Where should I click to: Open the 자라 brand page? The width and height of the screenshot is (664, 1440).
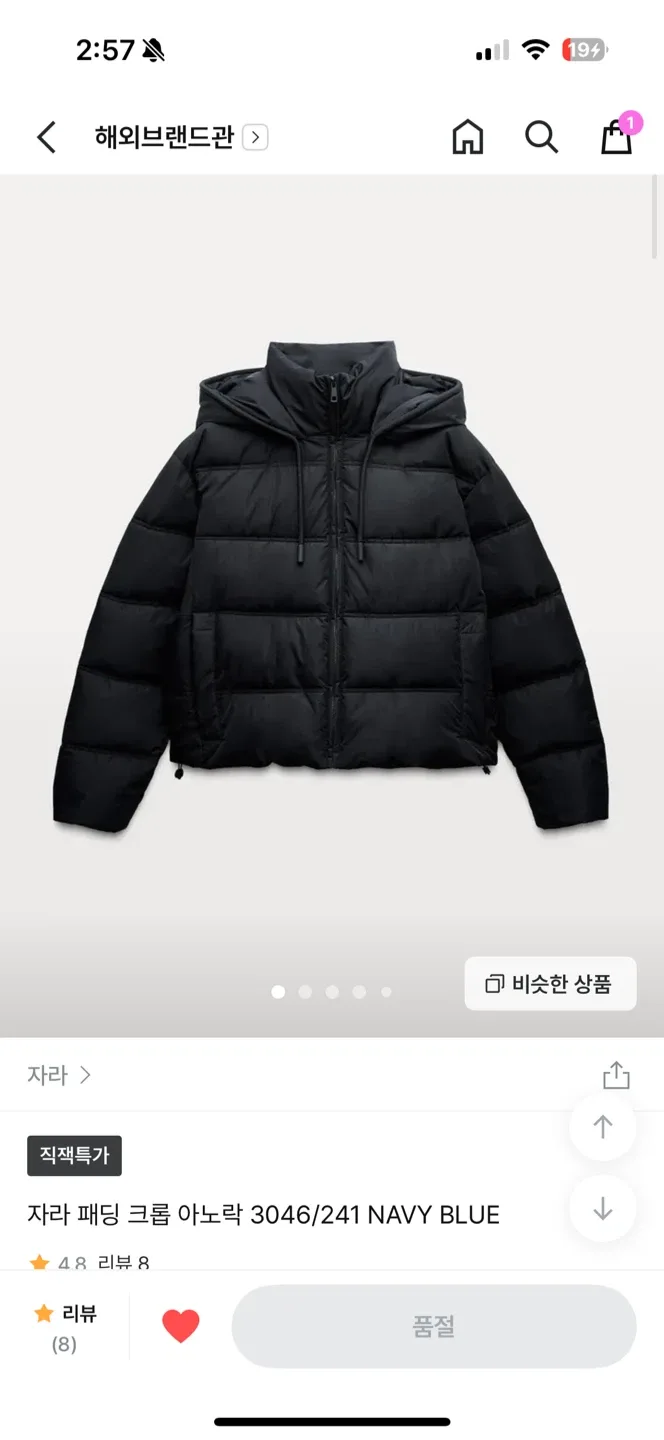coord(59,1075)
